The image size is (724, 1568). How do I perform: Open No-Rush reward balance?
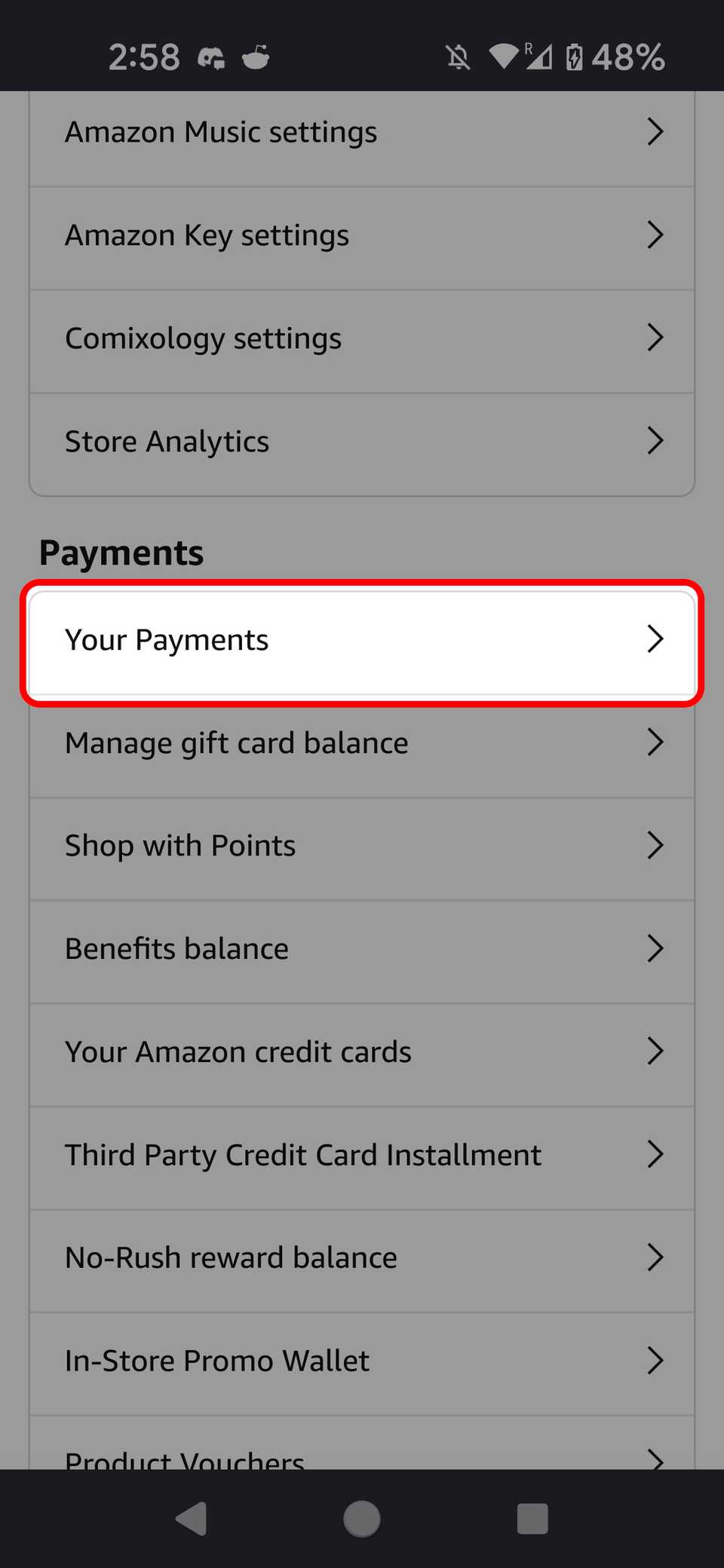coord(362,1257)
